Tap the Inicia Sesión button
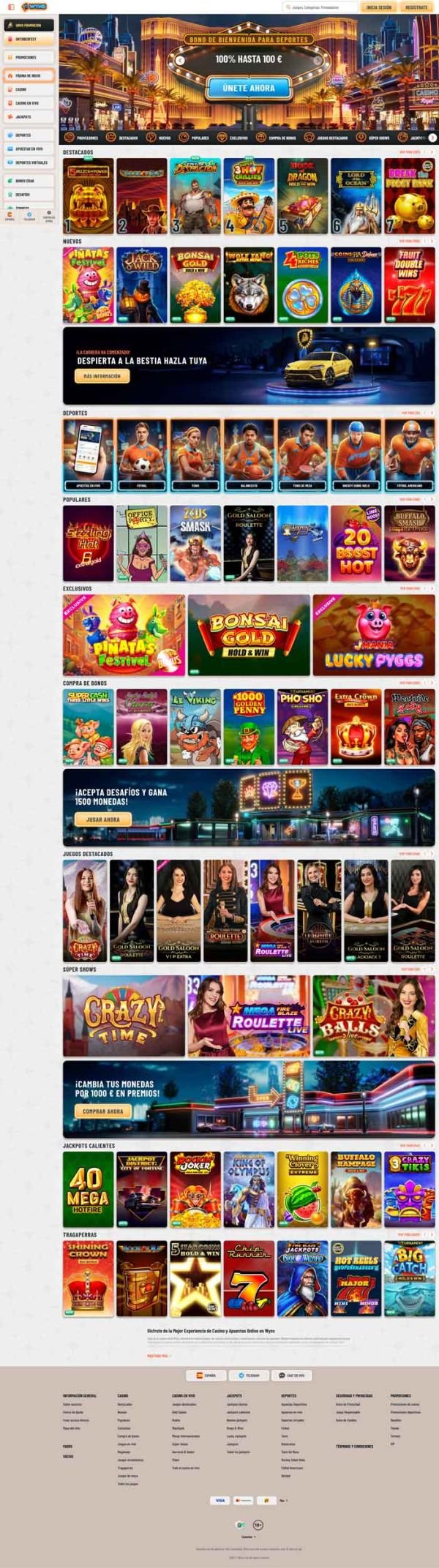 pyautogui.click(x=379, y=7)
